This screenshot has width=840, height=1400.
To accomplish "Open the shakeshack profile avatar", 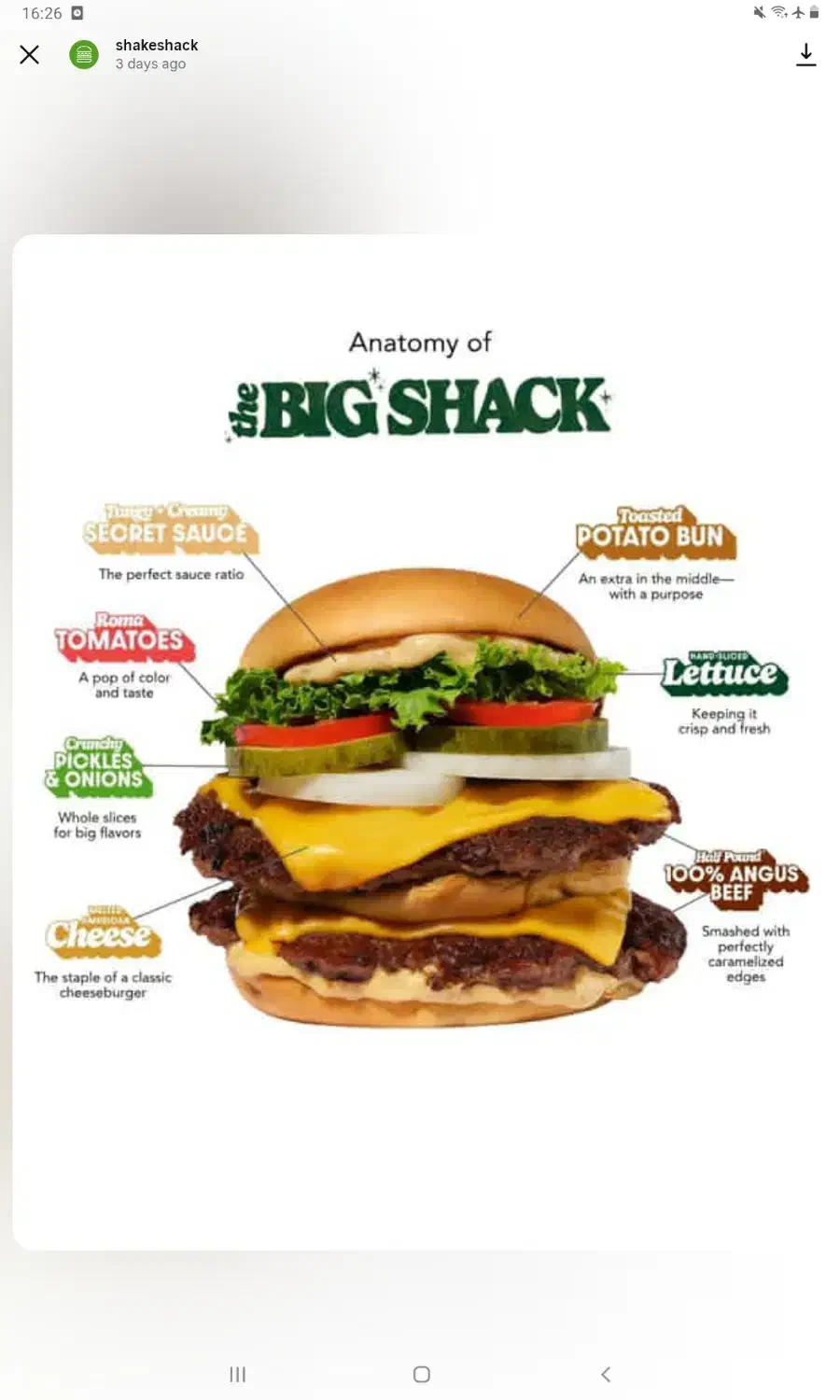I will (x=84, y=55).
